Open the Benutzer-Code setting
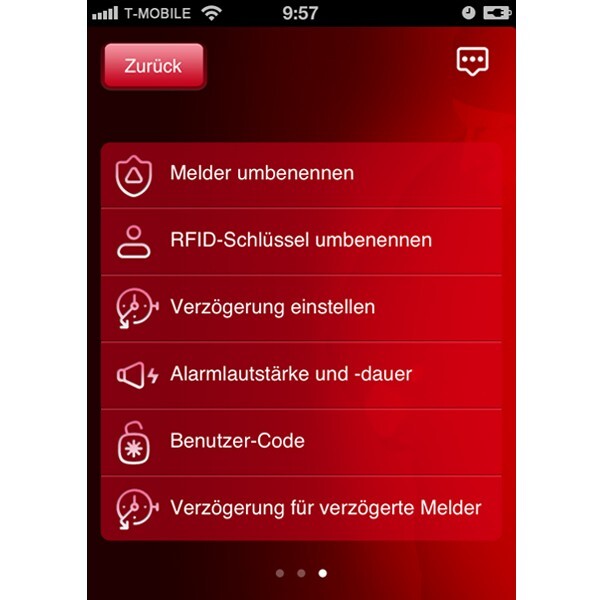Screen dimensions: 600x600 [x=300, y=441]
